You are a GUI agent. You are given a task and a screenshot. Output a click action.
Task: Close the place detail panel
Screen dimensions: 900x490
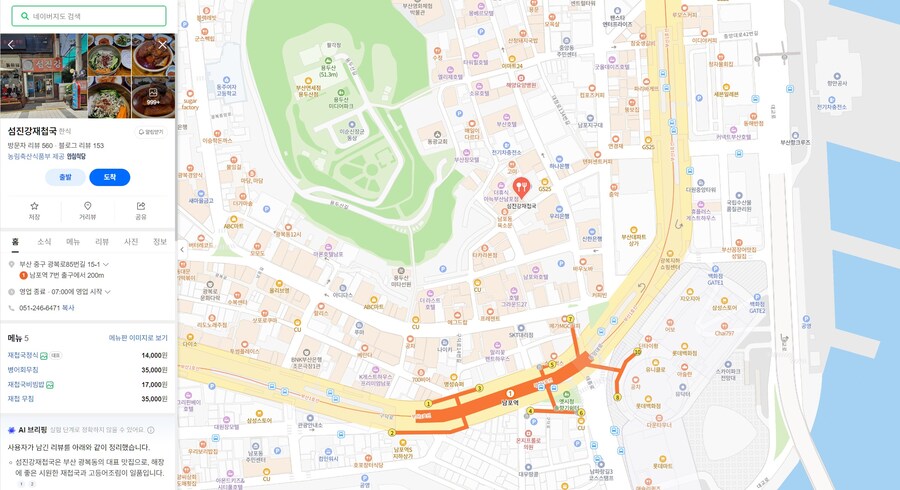(x=163, y=44)
